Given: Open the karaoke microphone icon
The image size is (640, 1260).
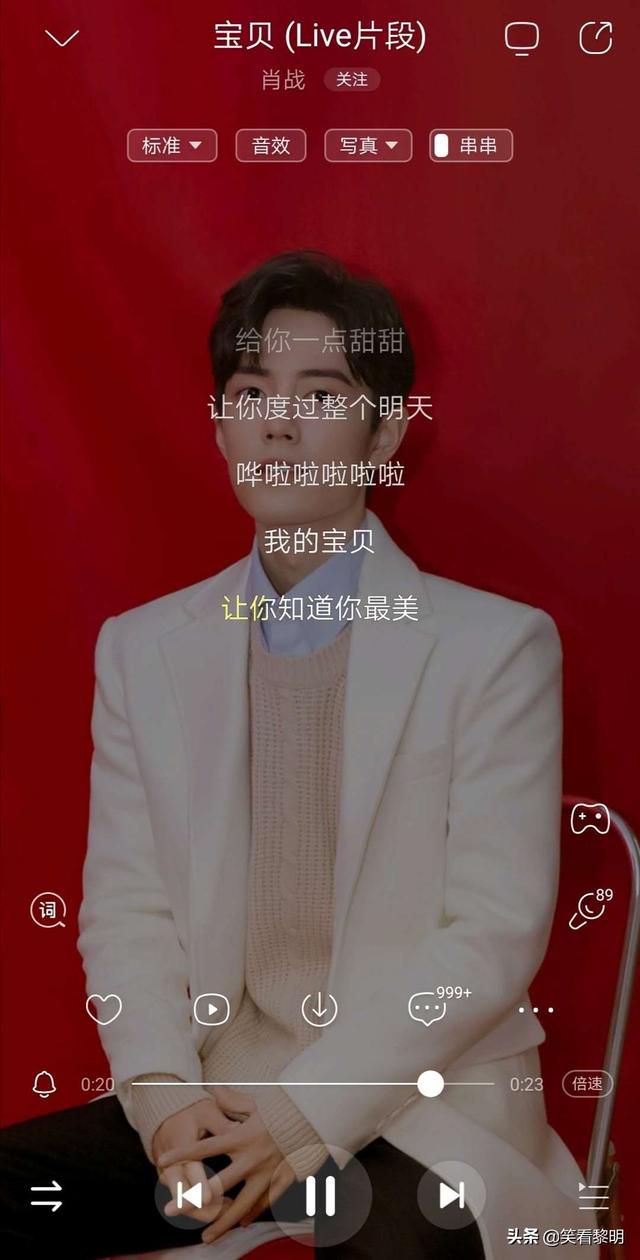Looking at the screenshot, I should (x=590, y=910).
